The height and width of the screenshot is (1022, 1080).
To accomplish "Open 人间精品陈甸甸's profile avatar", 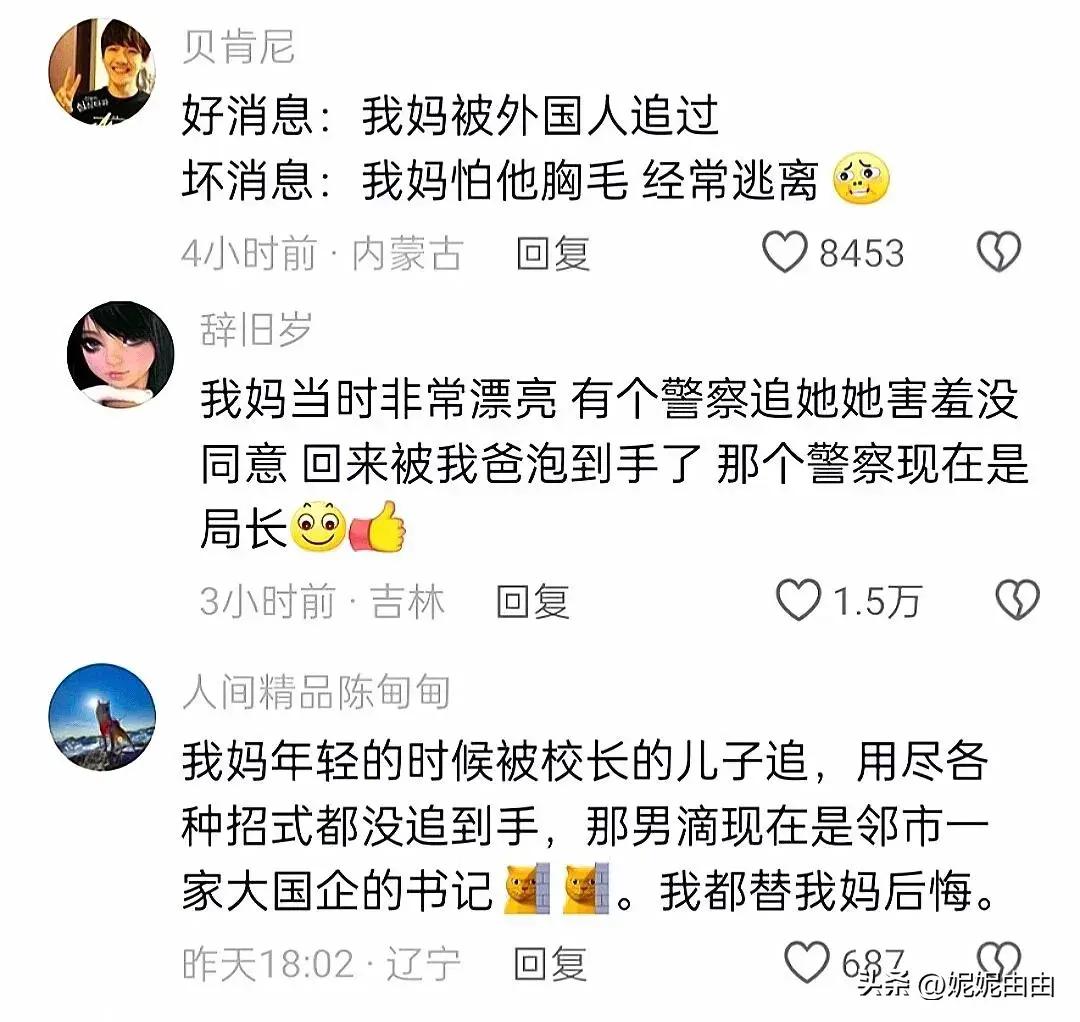I will pyautogui.click(x=102, y=716).
